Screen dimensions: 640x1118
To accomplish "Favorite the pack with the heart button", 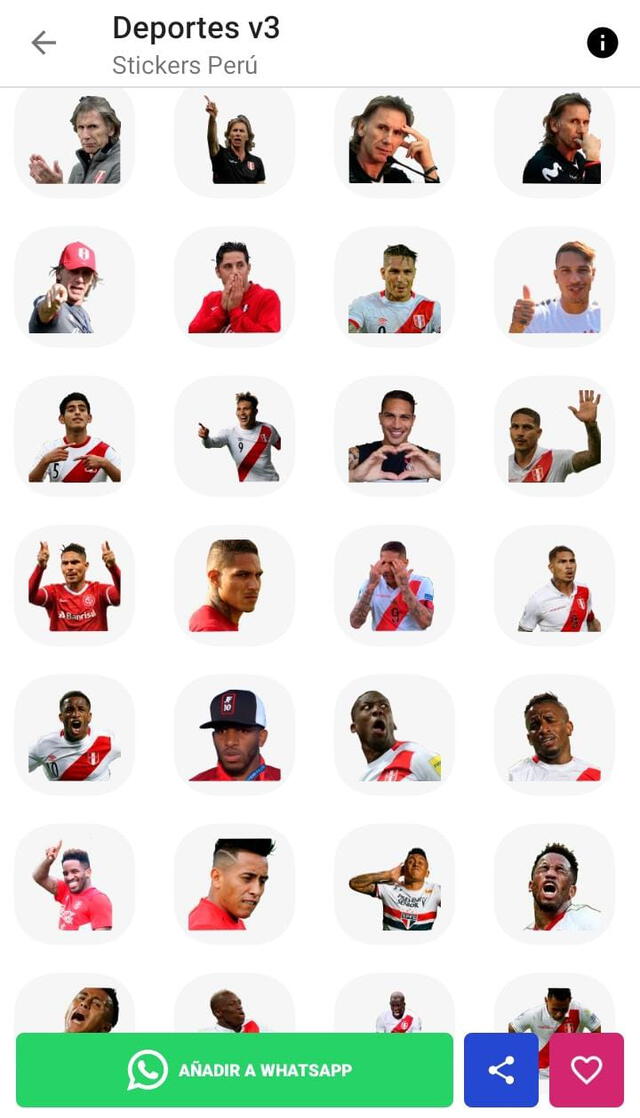I will point(586,1070).
